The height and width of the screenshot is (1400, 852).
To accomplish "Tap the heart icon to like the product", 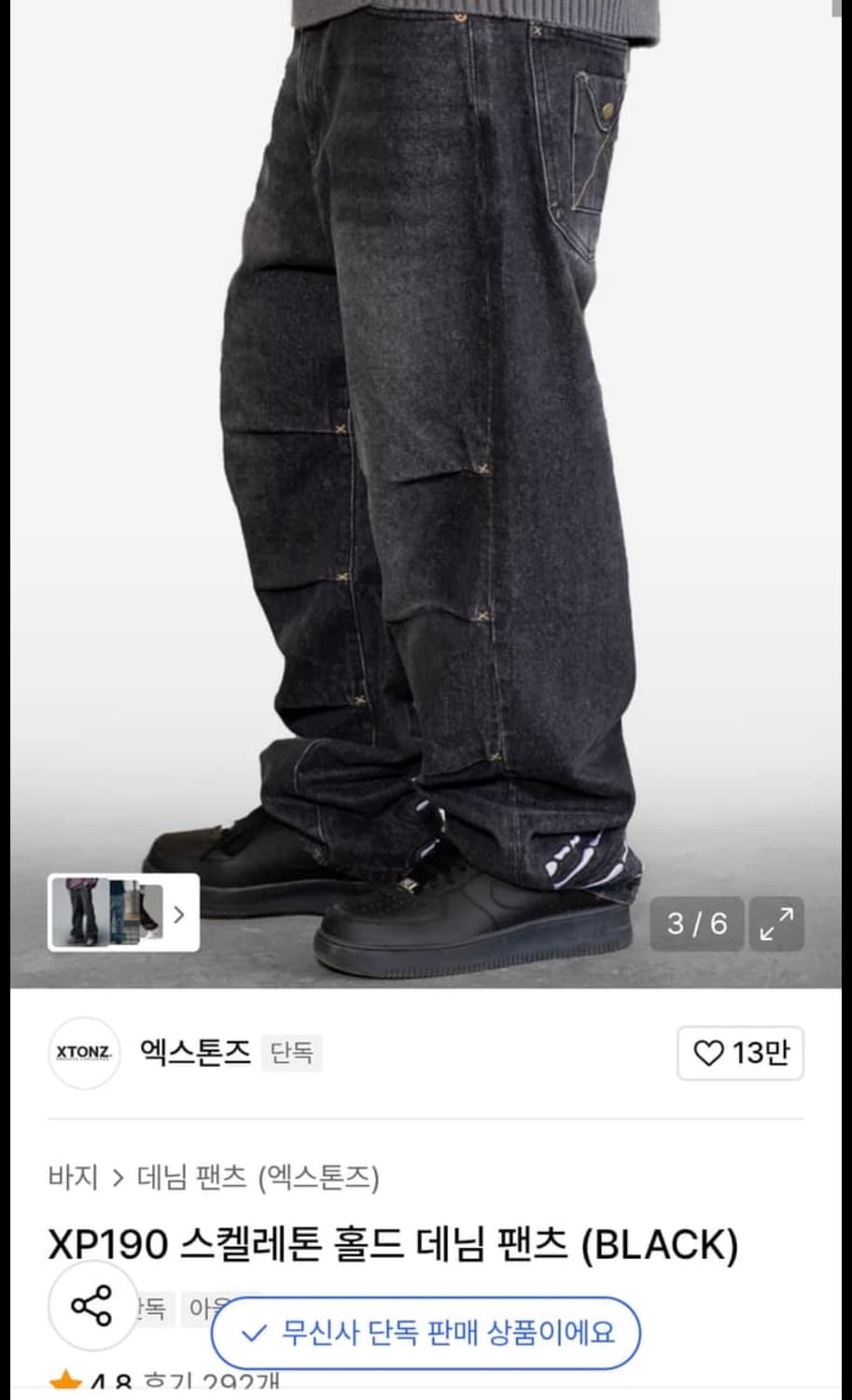I will (710, 1052).
